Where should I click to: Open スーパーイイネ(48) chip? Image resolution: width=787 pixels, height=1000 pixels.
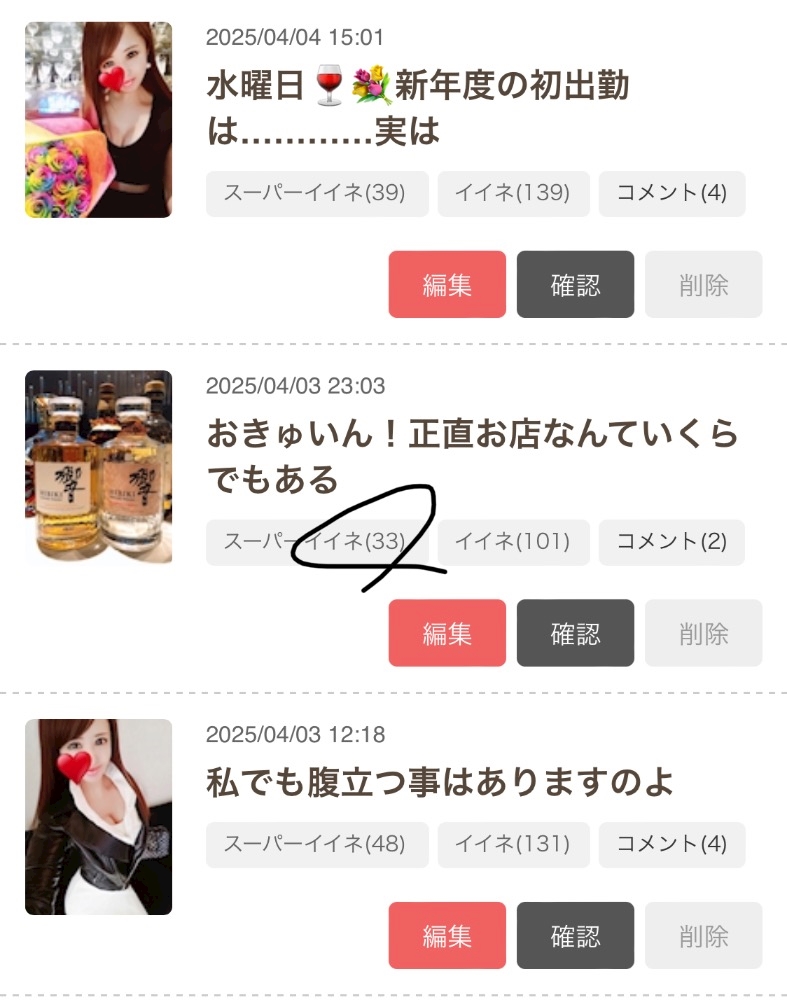tap(317, 844)
